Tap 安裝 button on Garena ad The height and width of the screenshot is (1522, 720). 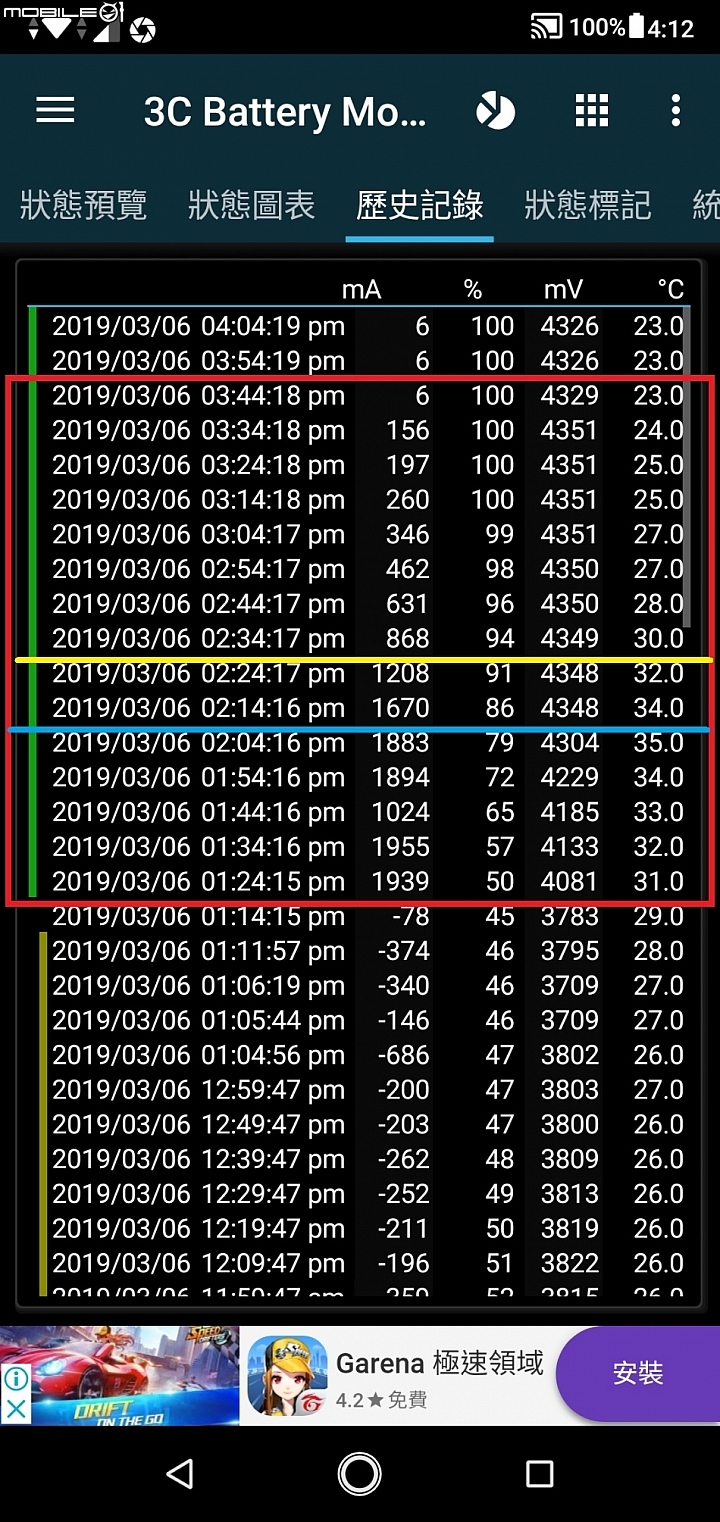(x=638, y=1373)
